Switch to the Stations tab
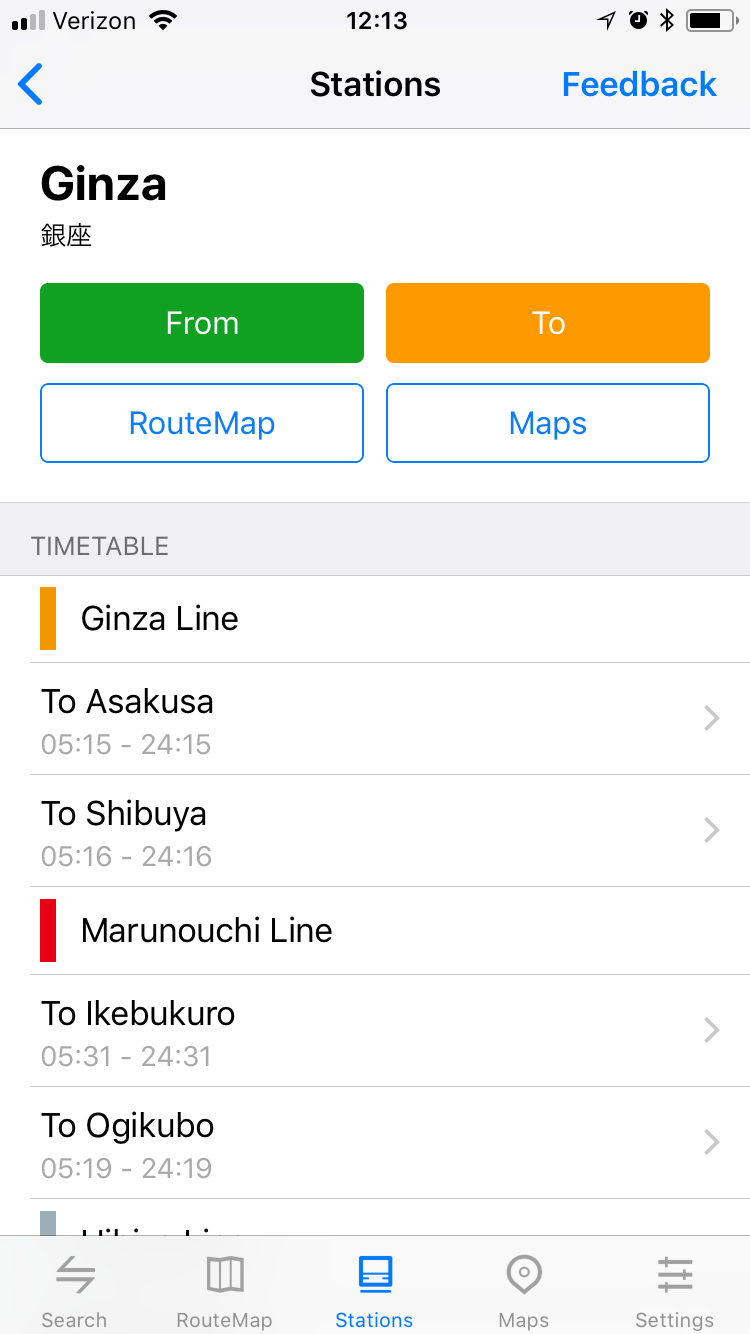Screen dimensions: 750x1334 point(374,1287)
